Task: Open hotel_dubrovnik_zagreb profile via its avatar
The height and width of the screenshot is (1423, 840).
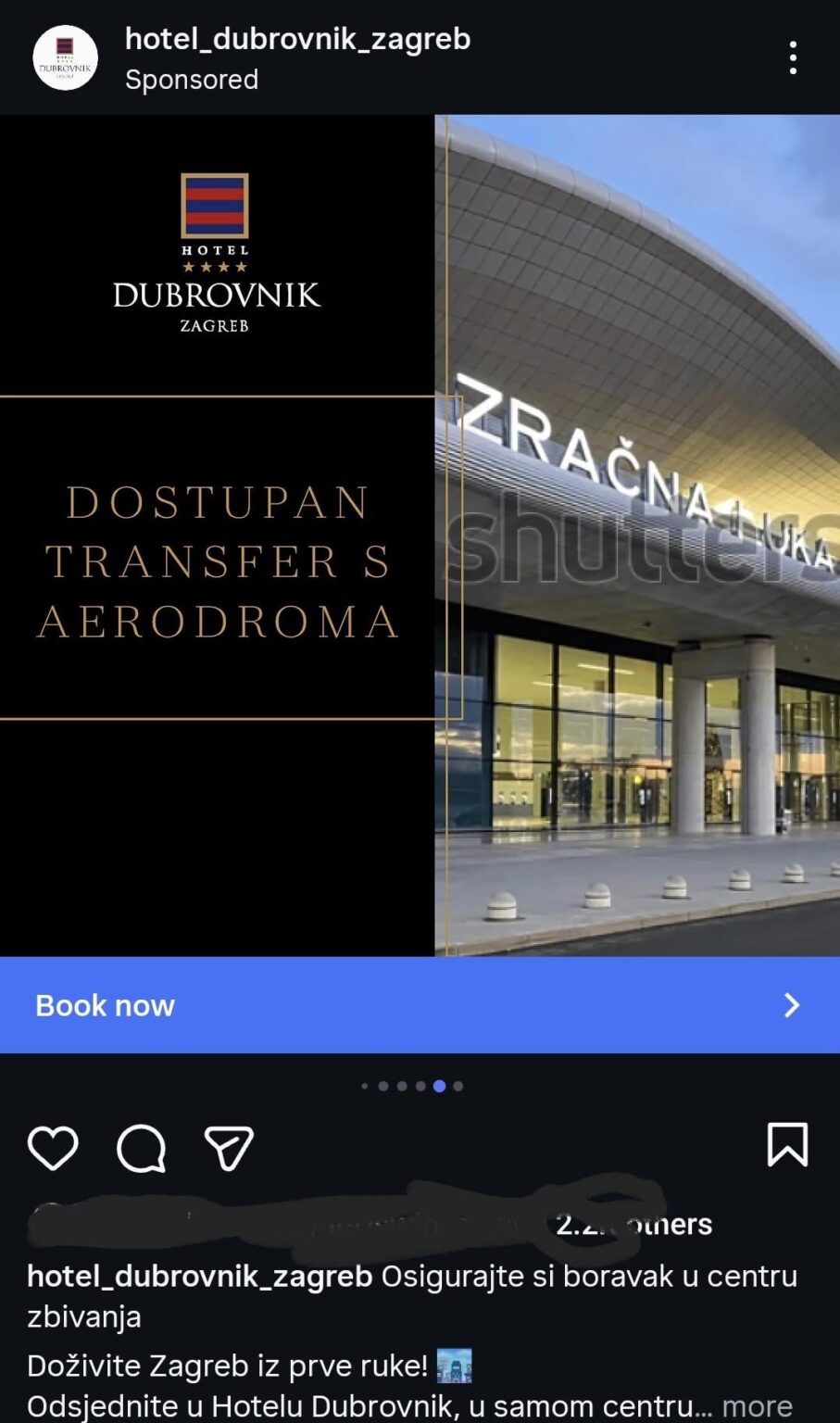Action: point(65,57)
